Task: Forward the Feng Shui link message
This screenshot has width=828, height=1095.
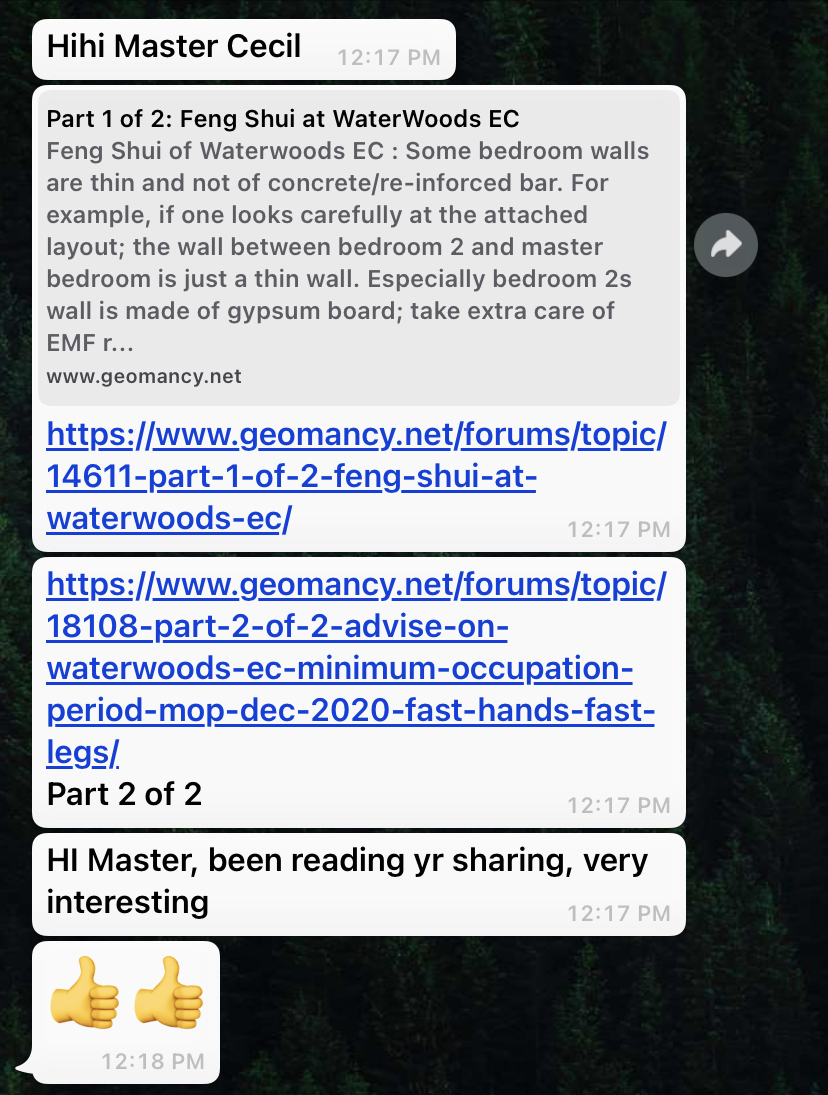Action: (x=726, y=244)
